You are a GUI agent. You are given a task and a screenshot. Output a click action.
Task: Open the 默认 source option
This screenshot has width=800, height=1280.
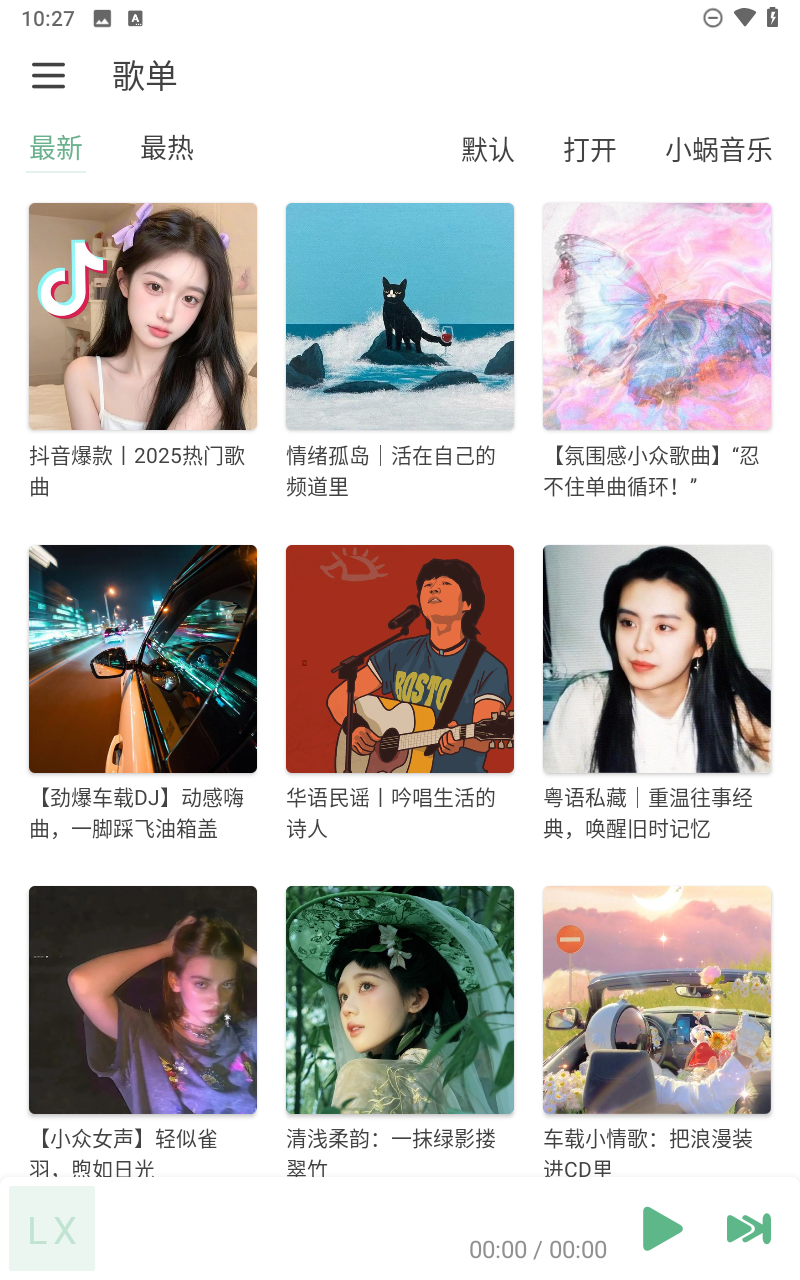[487, 151]
